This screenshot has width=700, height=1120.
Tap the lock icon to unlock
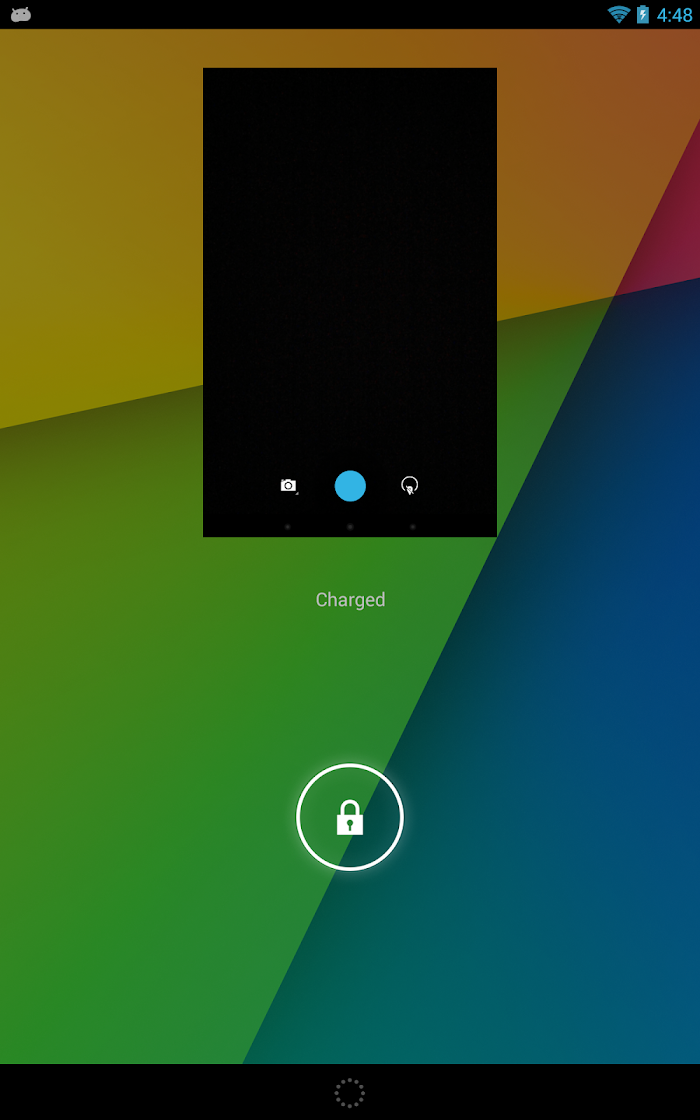point(350,816)
